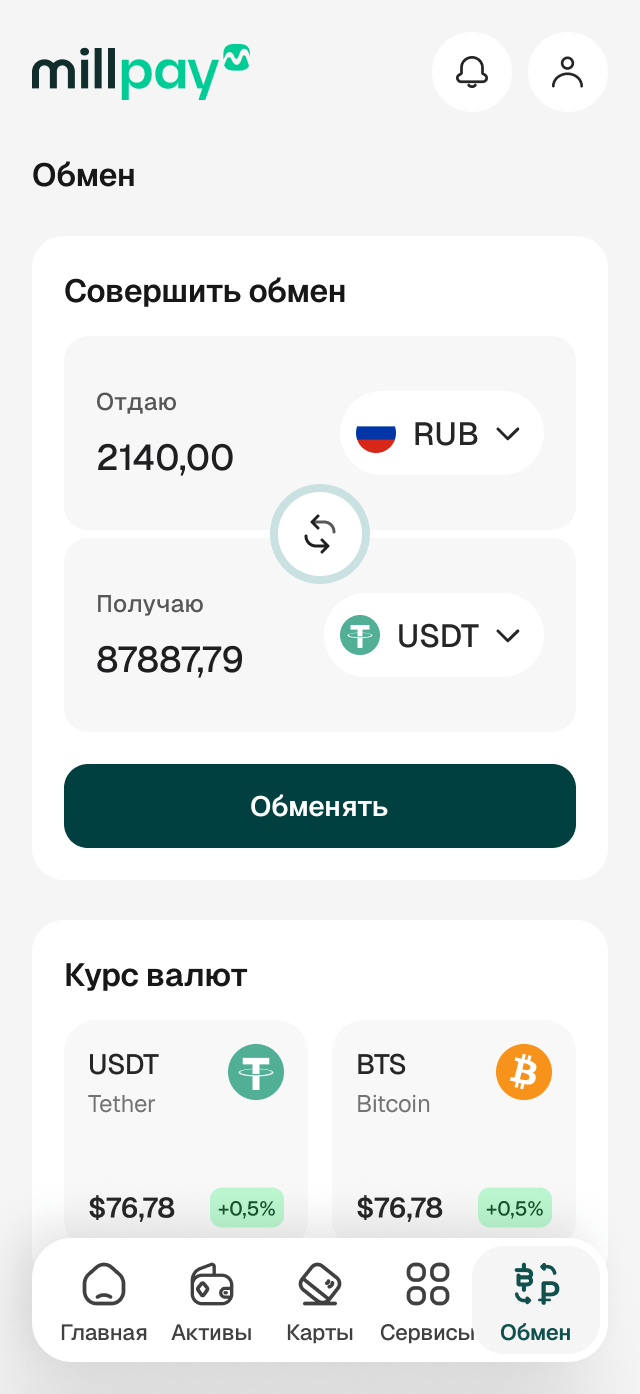
Task: Tap the 87887,79 amount field under Получаю
Action: (x=170, y=659)
